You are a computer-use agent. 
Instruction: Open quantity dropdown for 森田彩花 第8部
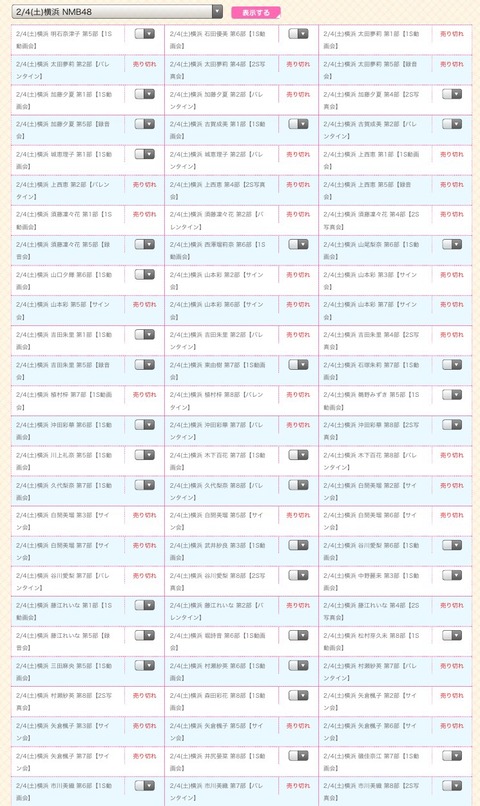click(x=298, y=695)
